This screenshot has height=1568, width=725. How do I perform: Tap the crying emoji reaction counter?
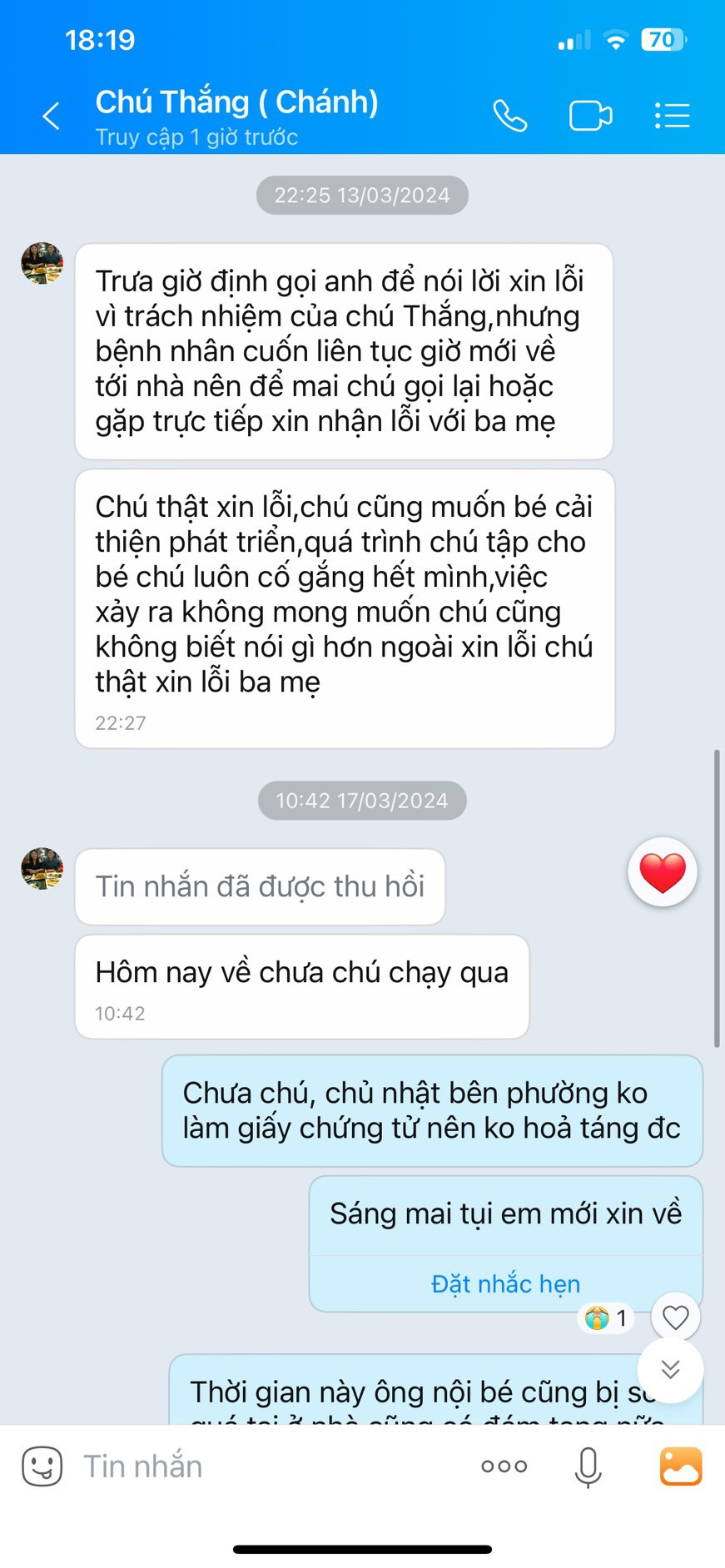[x=604, y=1317]
